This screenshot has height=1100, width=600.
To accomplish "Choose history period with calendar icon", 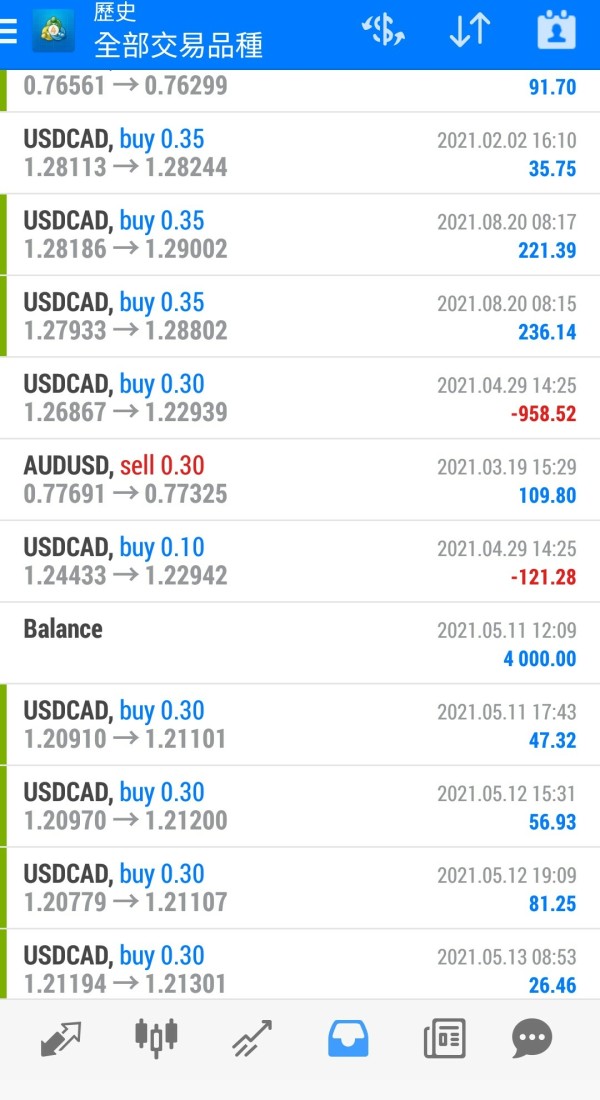I will (557, 31).
